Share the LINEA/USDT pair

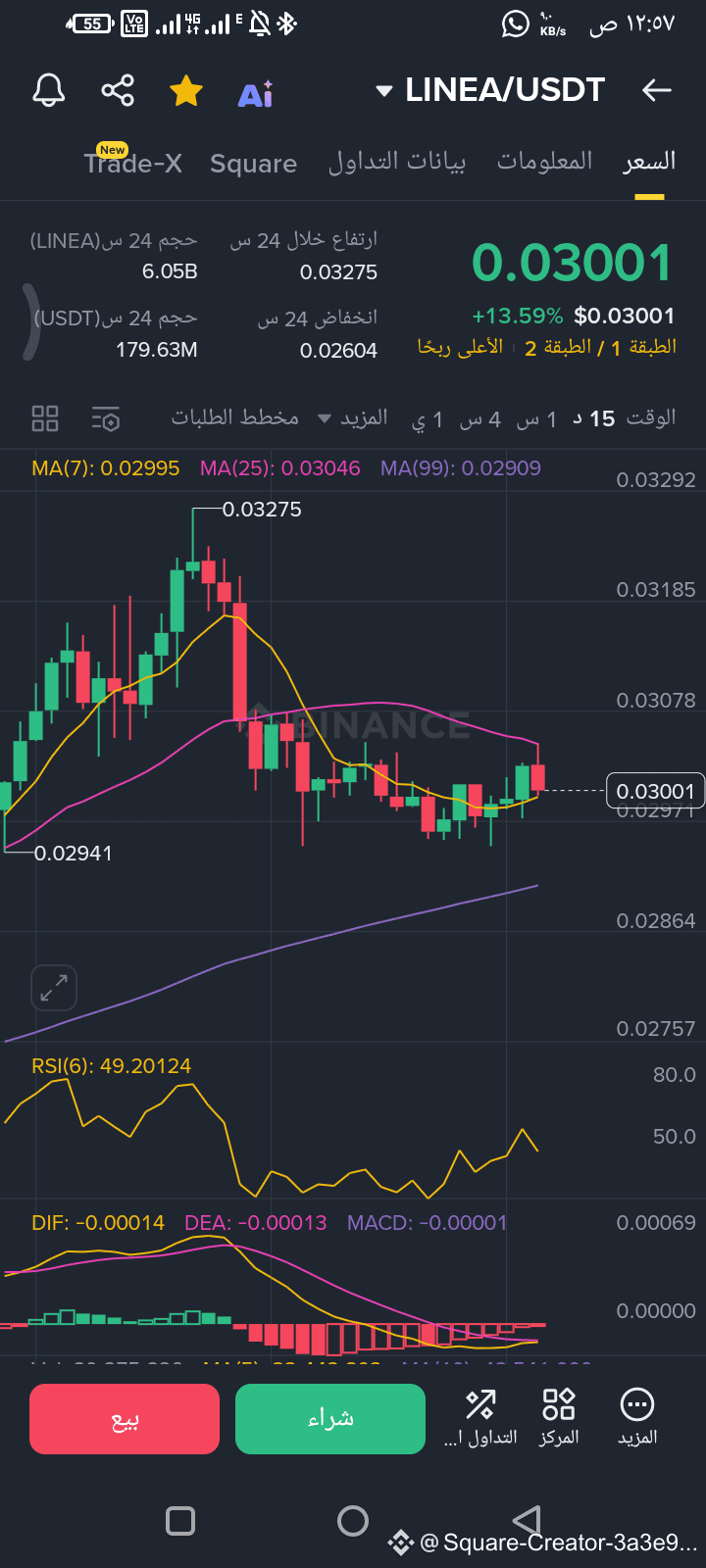click(118, 91)
